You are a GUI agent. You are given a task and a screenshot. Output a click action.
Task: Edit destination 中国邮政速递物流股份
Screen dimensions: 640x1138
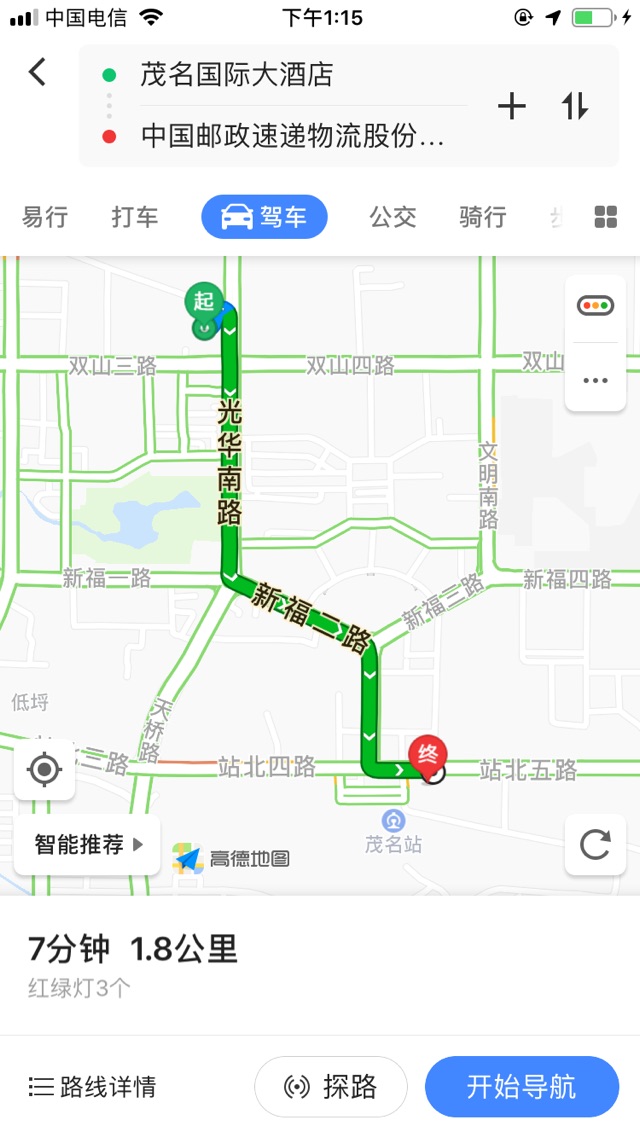click(x=292, y=135)
